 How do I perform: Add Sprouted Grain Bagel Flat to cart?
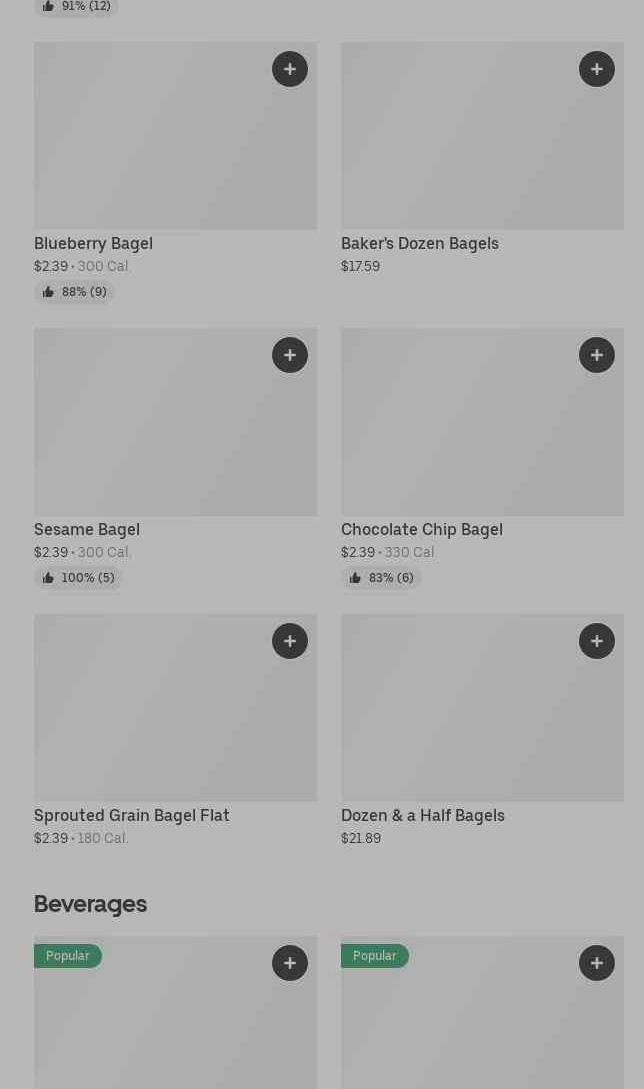(290, 641)
